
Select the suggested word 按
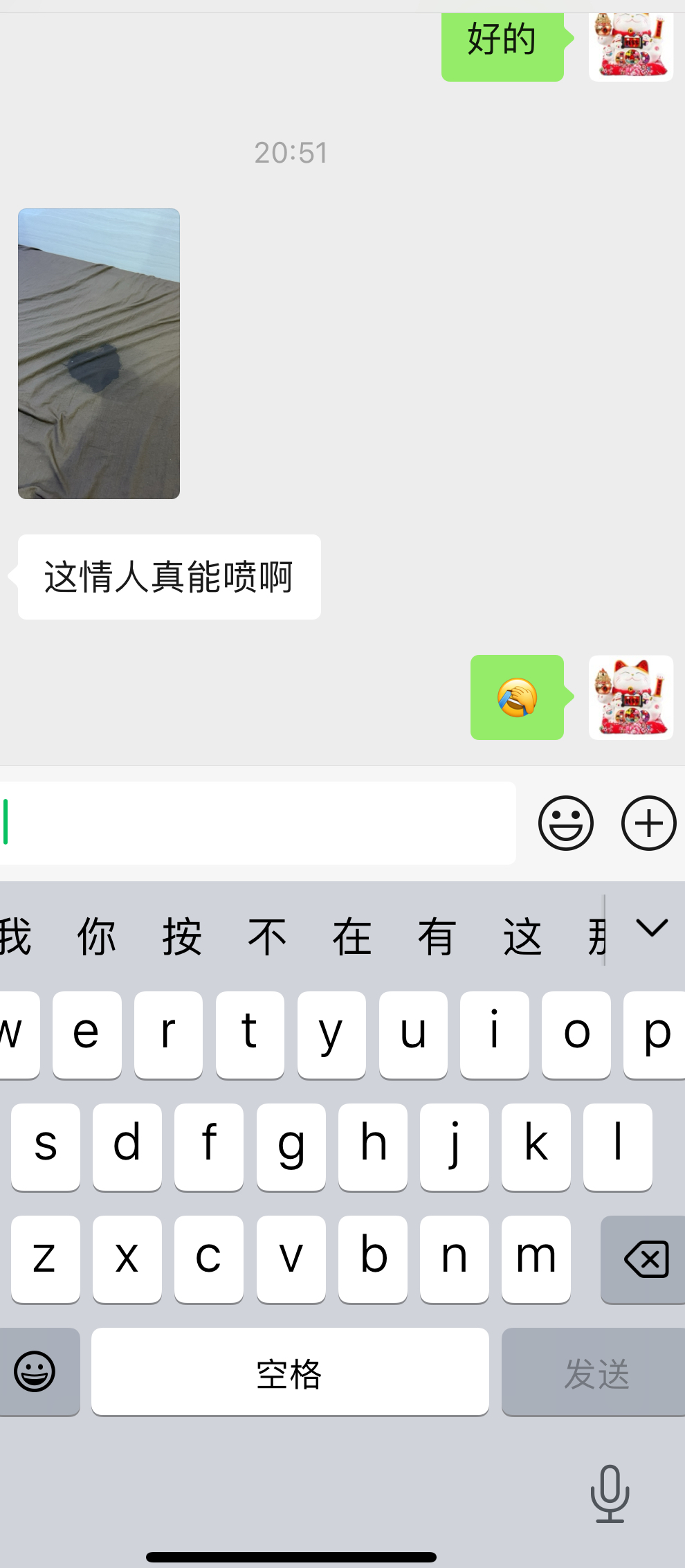click(182, 937)
